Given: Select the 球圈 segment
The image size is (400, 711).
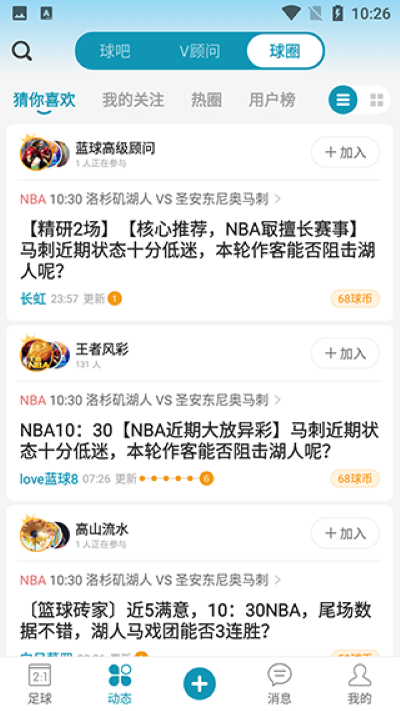Looking at the screenshot, I should tap(285, 51).
